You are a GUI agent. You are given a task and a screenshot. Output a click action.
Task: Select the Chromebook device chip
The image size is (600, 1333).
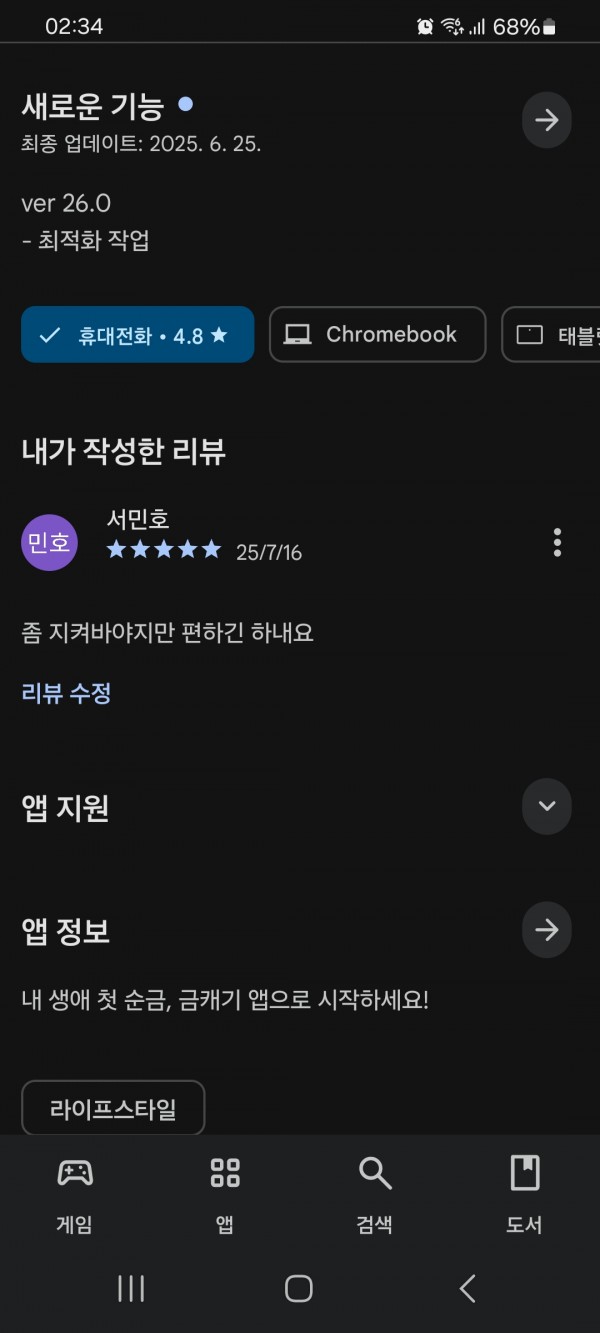pyautogui.click(x=378, y=335)
